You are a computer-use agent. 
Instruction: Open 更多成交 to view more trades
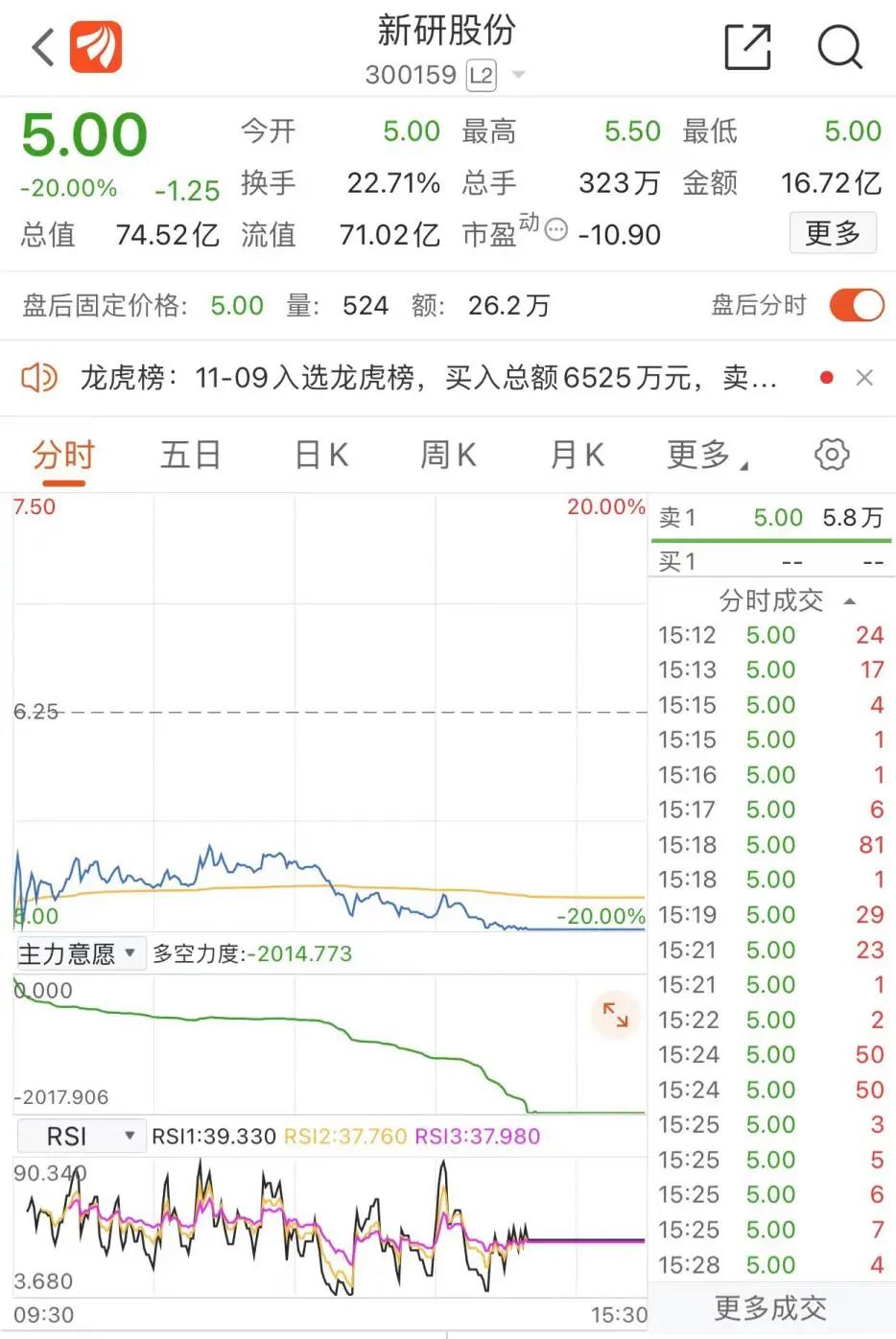coord(770,1307)
